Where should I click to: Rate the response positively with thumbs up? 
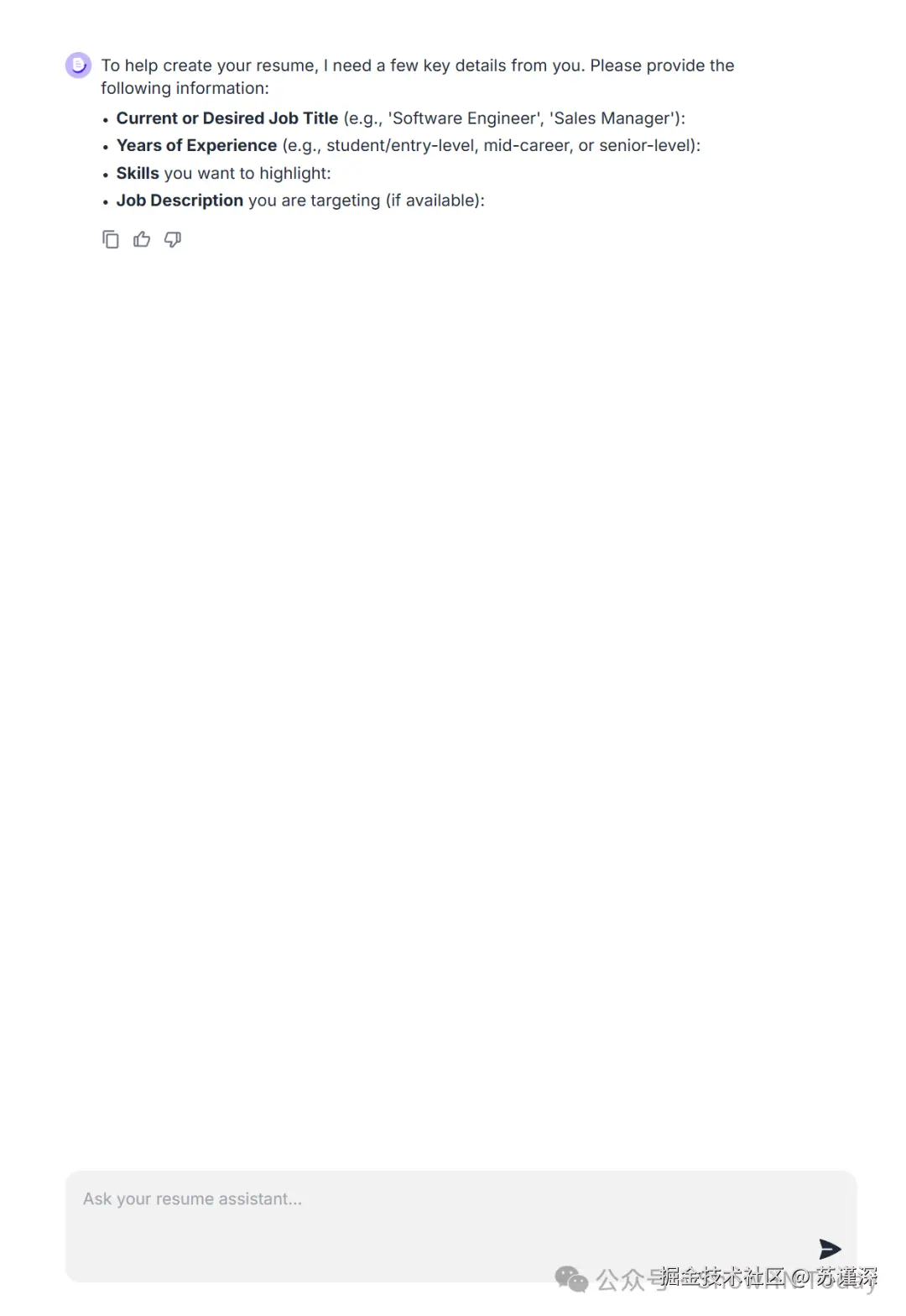(x=141, y=239)
